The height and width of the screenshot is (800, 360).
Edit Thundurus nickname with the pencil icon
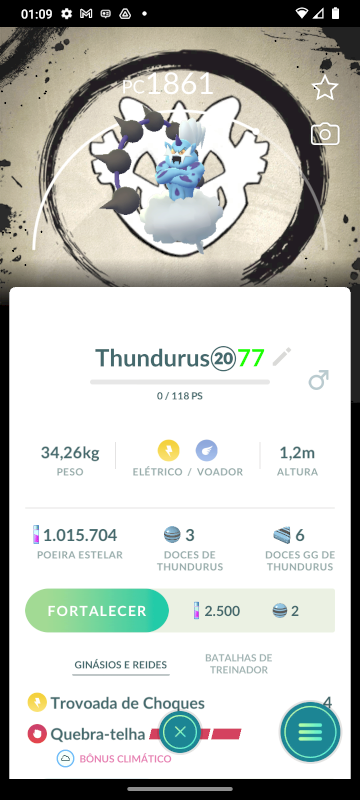(281, 357)
